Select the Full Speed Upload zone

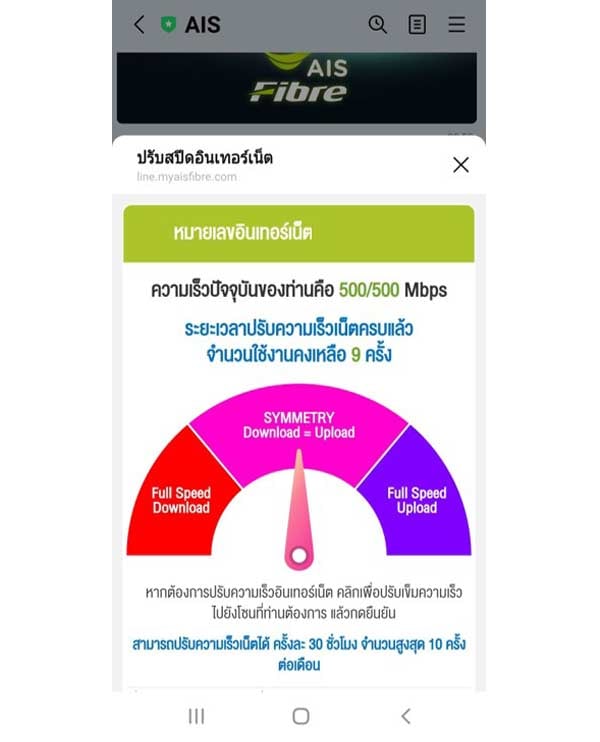417,500
